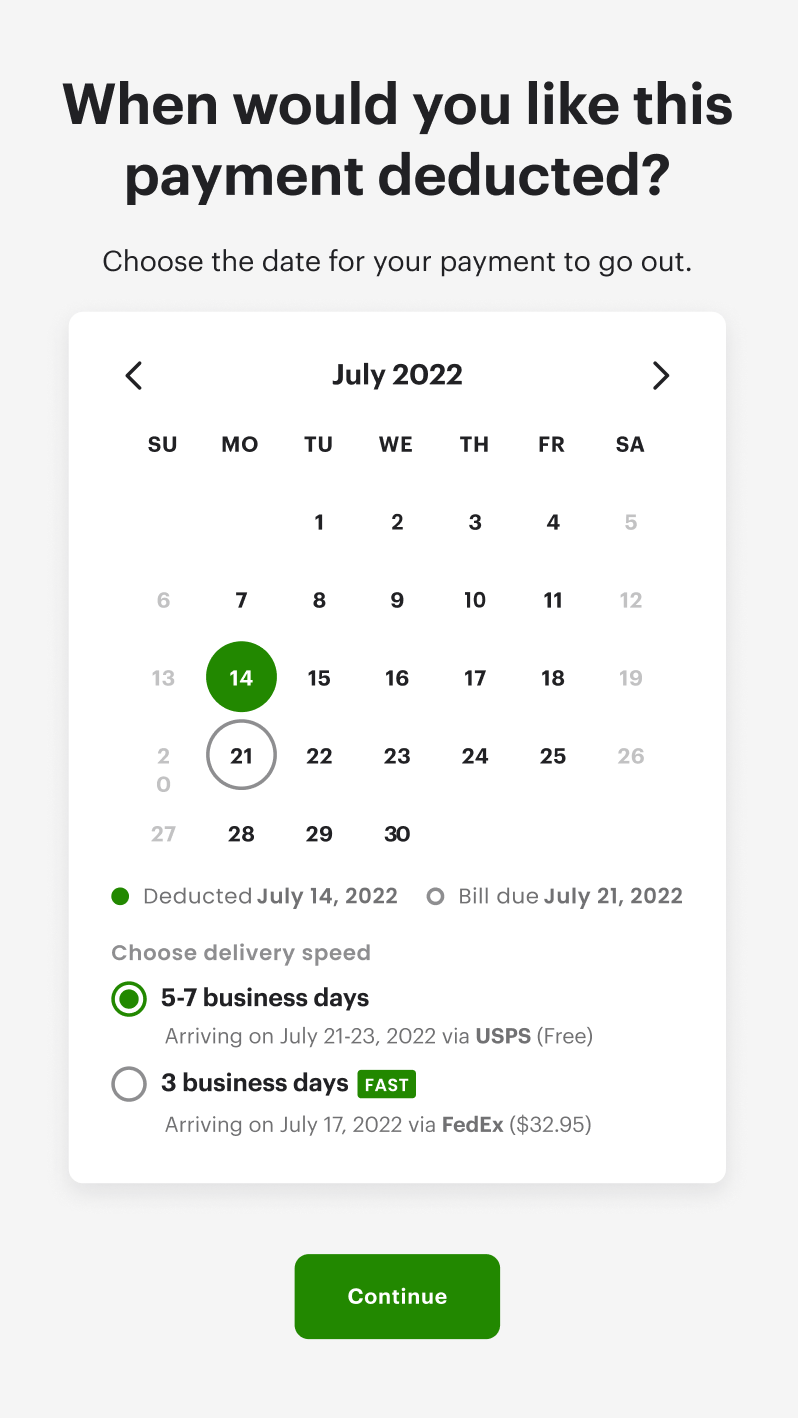The width and height of the screenshot is (798, 1418).
Task: Click the Choose delivery speed label
Action: [240, 952]
